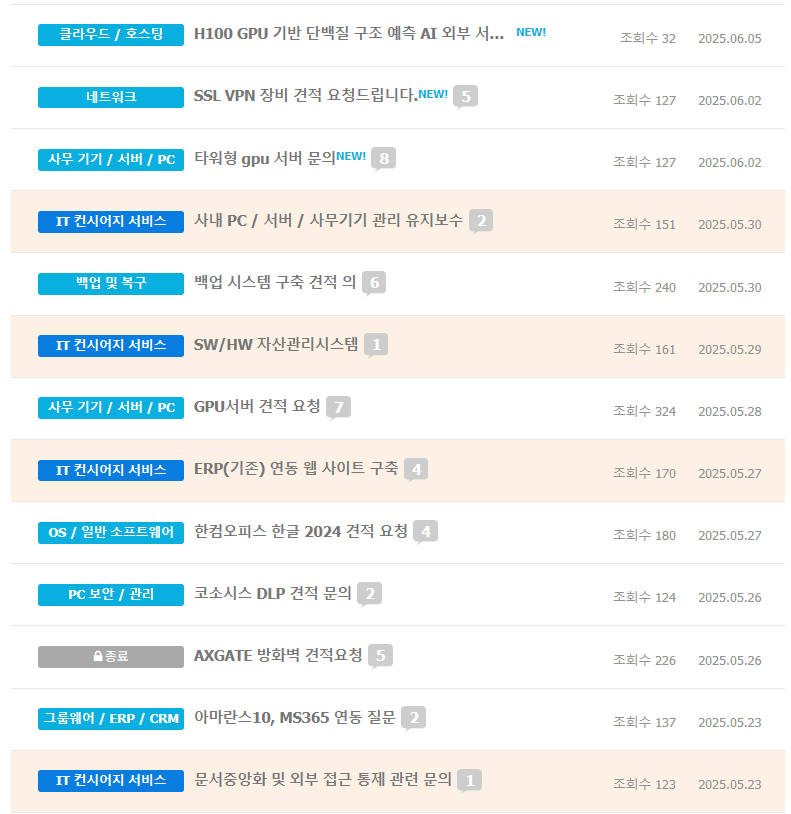
Task: Read the 백업 시스템 구축 견적 post
Action: [x=275, y=282]
